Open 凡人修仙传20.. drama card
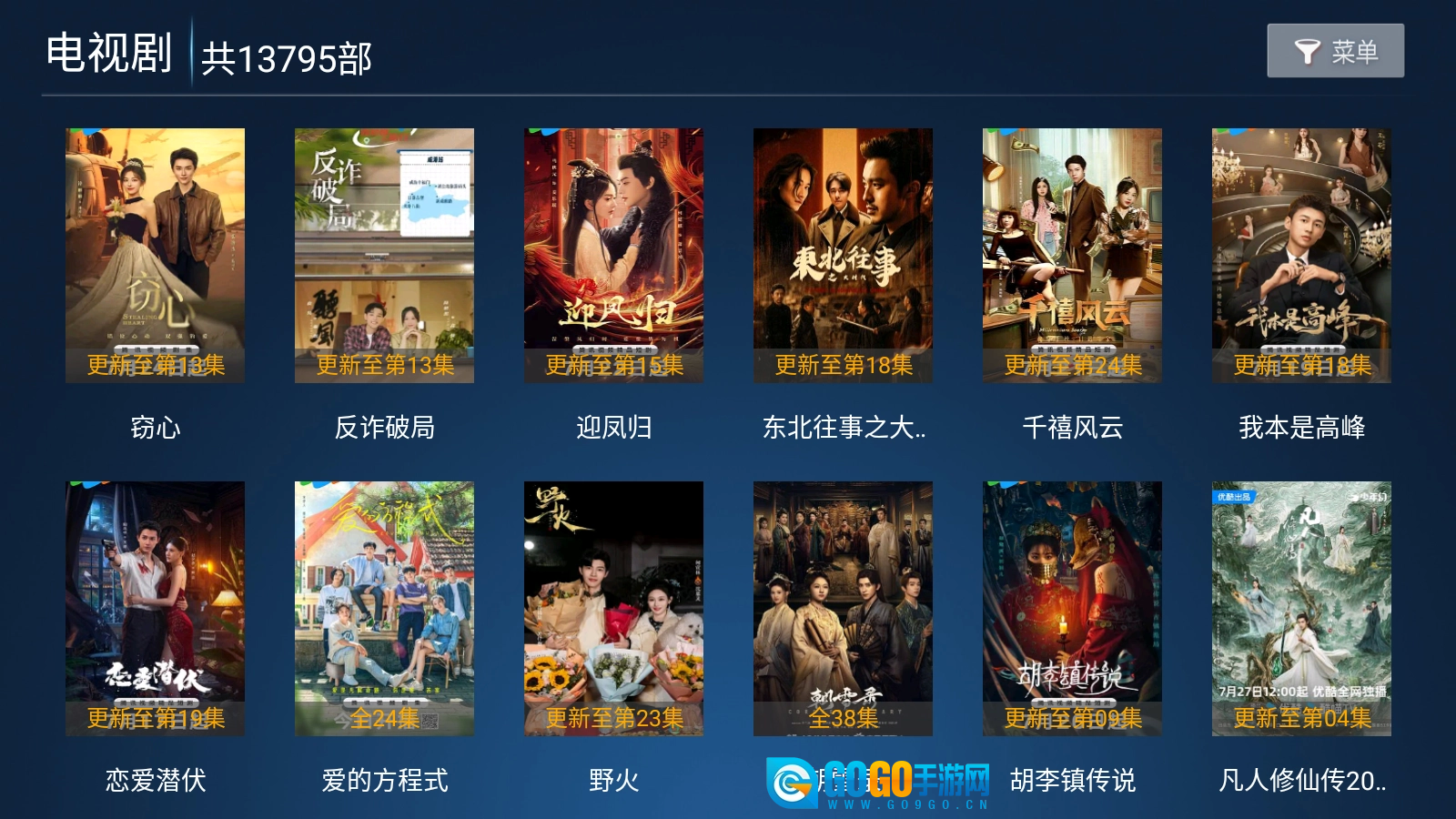Image resolution: width=1456 pixels, height=819 pixels. point(1301,608)
